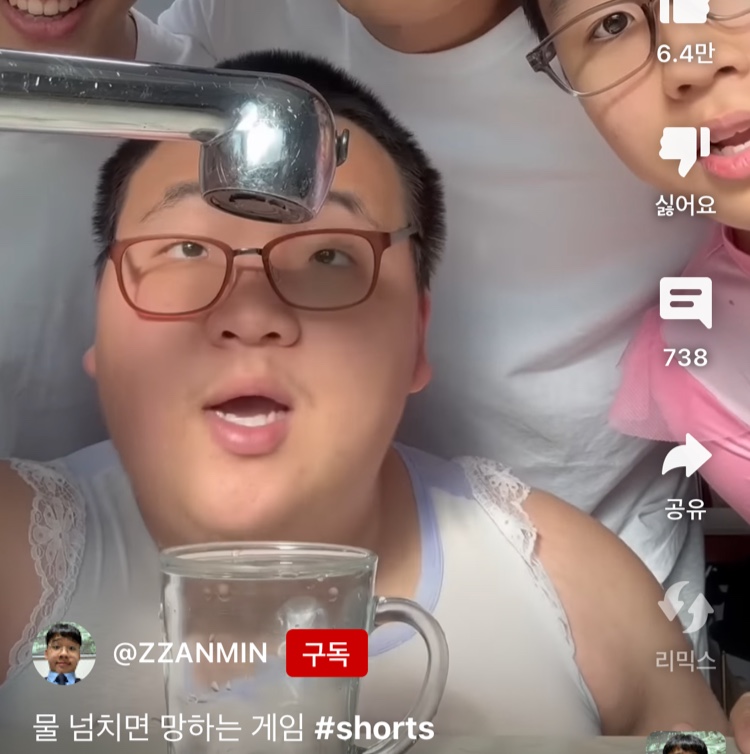Open the comments with 738 replies
Image resolution: width=750 pixels, height=754 pixels.
[685, 303]
